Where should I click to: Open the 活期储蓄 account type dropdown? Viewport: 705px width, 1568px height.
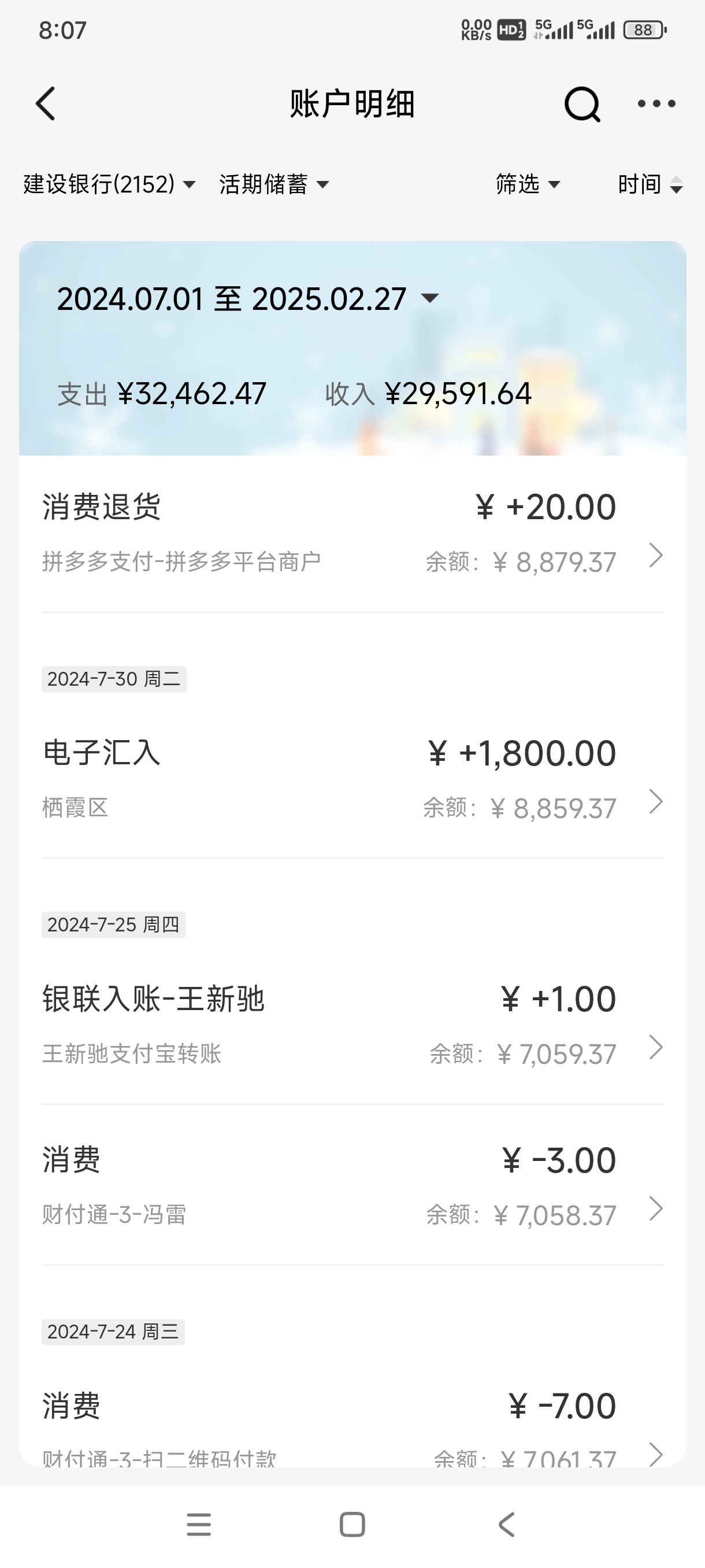click(274, 184)
